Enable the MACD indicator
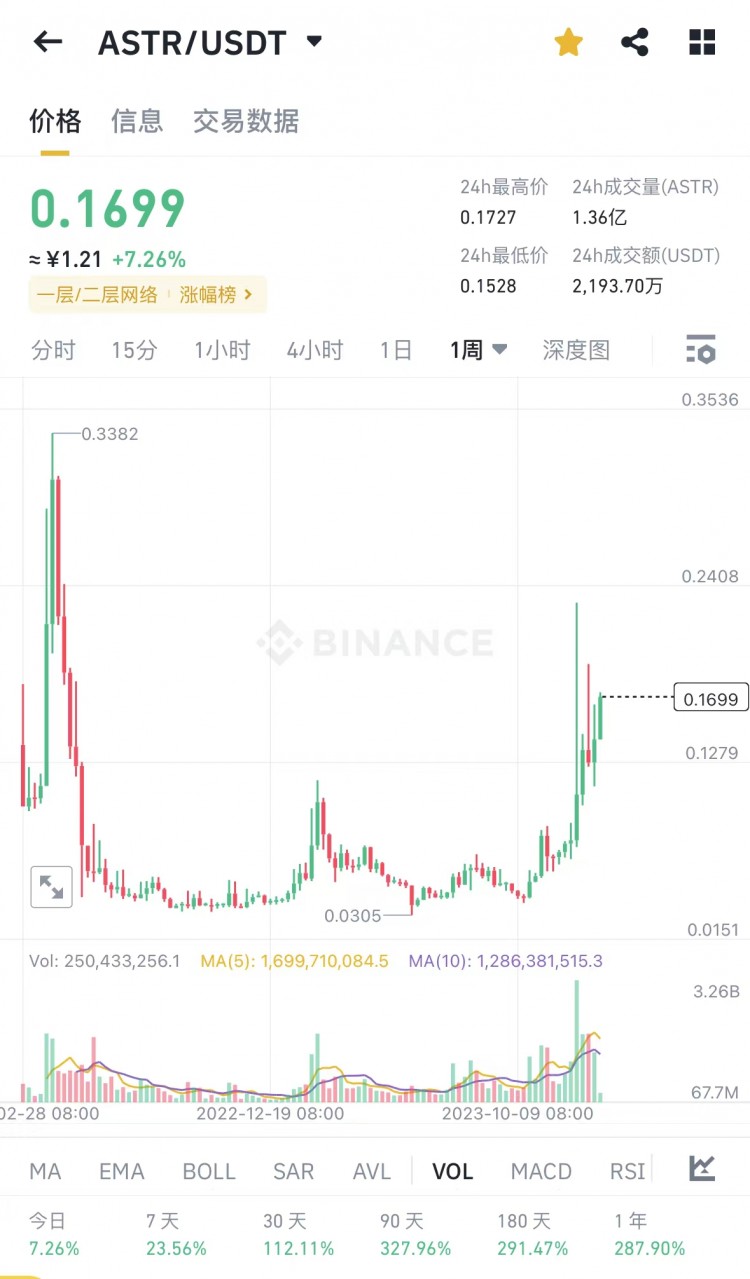The height and width of the screenshot is (1279, 750). pos(541,1171)
